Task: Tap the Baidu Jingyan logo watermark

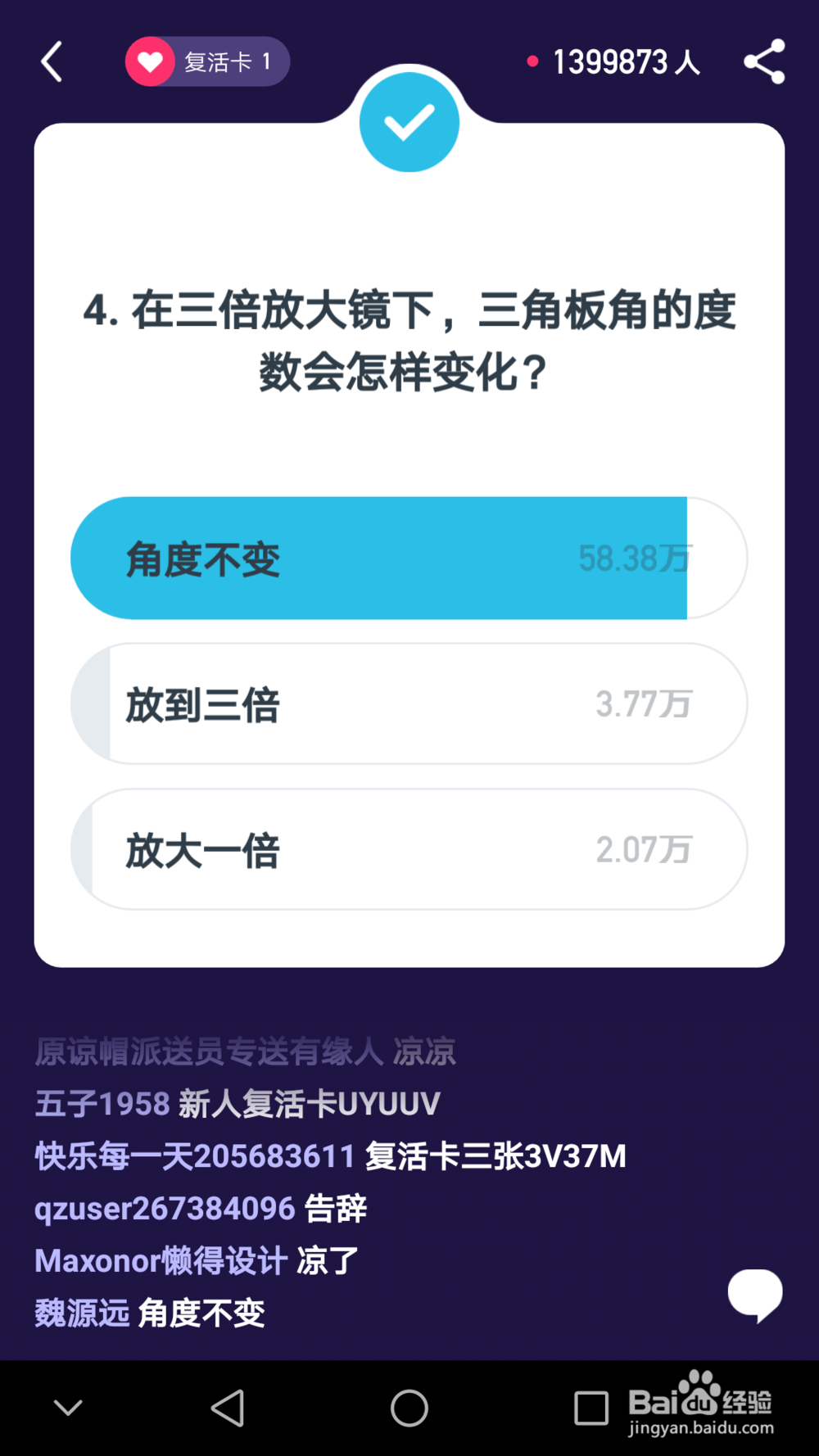Action: (700, 1400)
